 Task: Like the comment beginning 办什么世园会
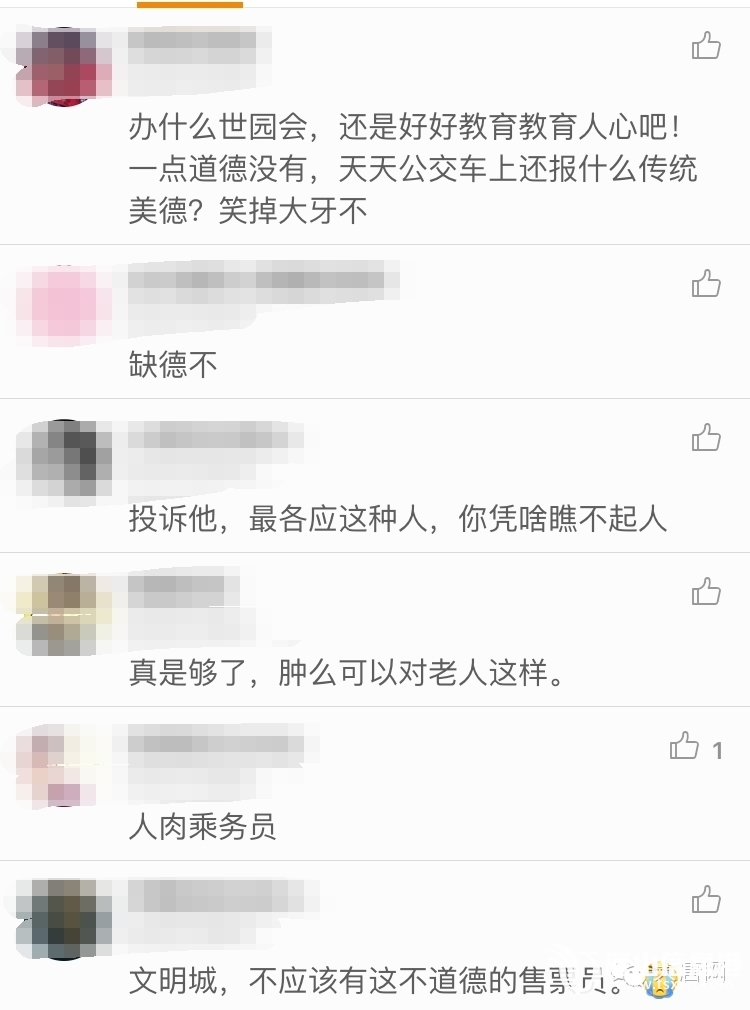click(706, 45)
